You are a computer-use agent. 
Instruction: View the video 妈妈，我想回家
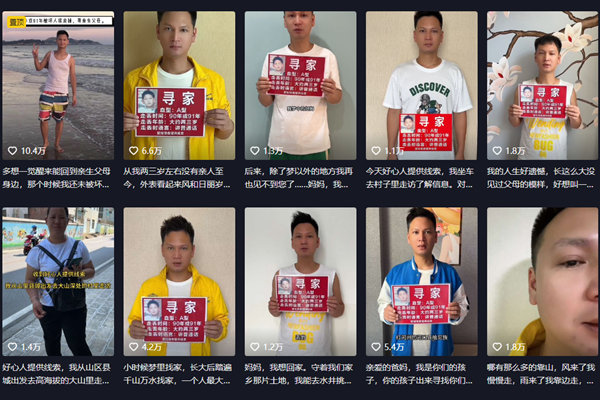click(300, 282)
